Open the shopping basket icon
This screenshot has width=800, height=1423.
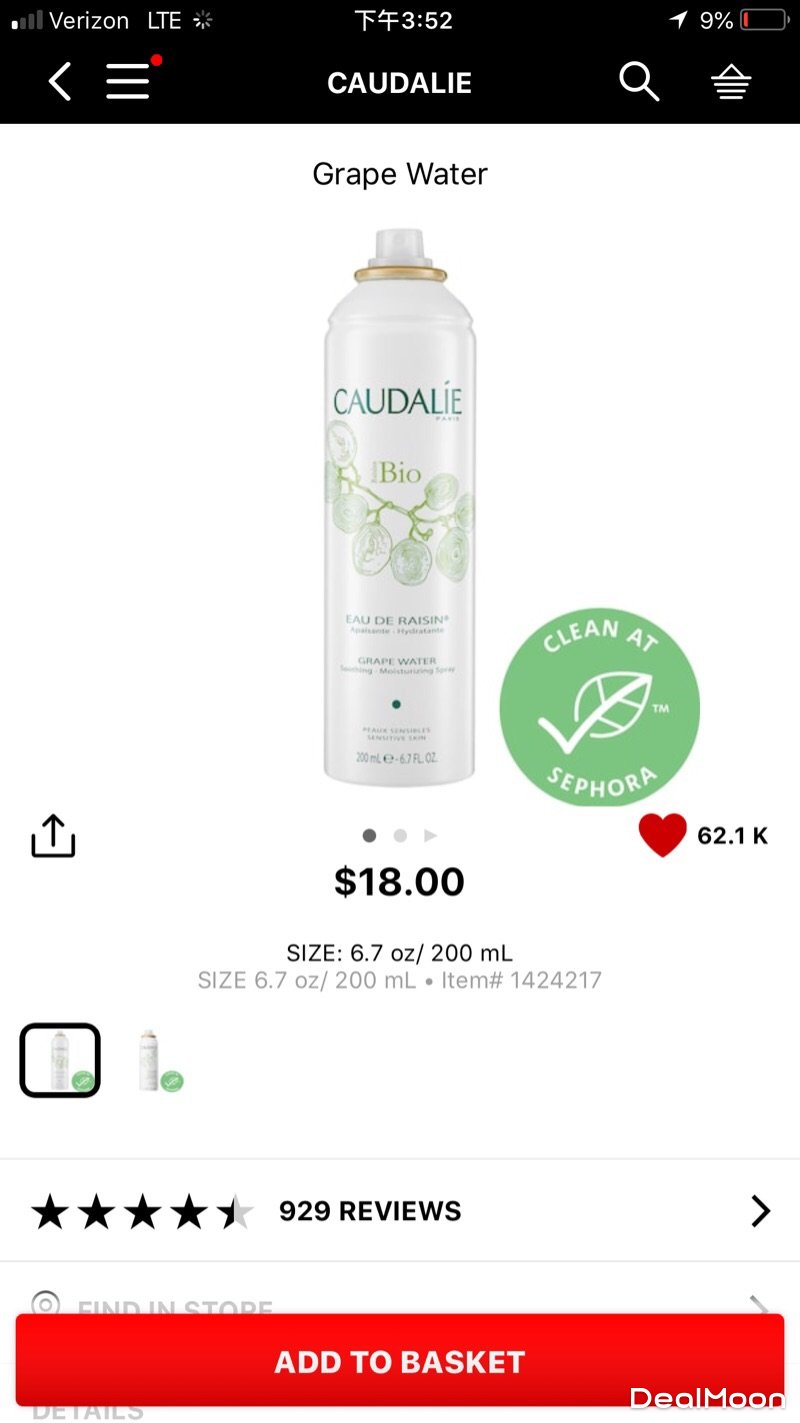(731, 83)
